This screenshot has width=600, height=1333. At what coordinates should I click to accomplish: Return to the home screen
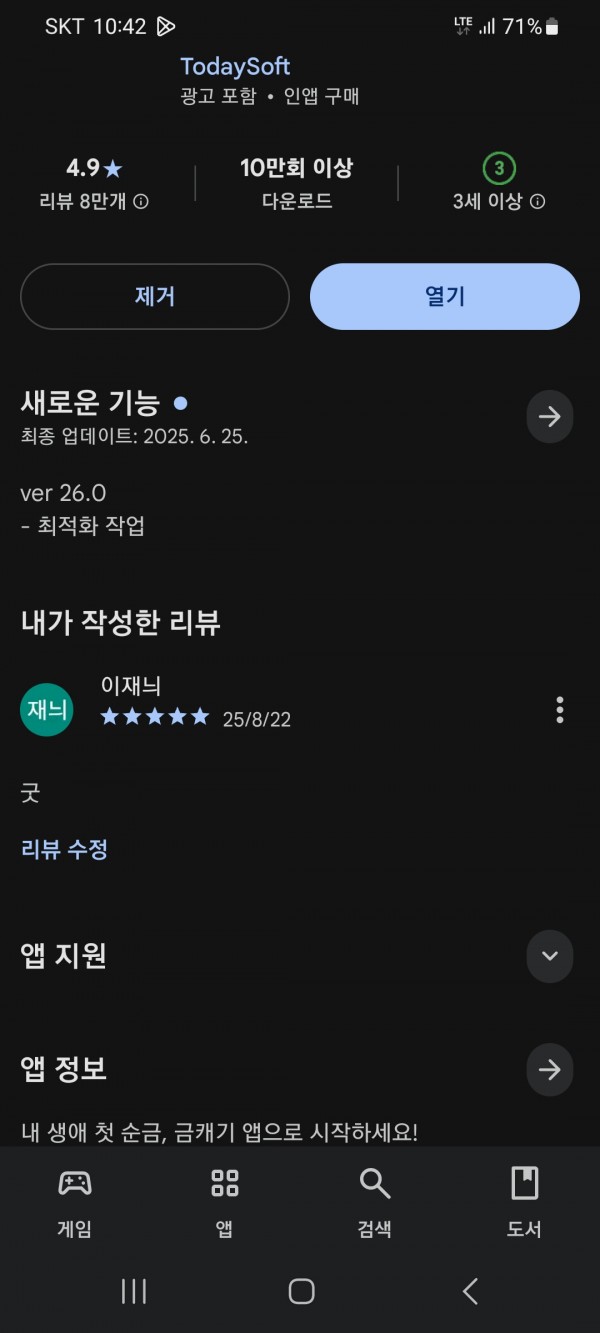point(301,1291)
